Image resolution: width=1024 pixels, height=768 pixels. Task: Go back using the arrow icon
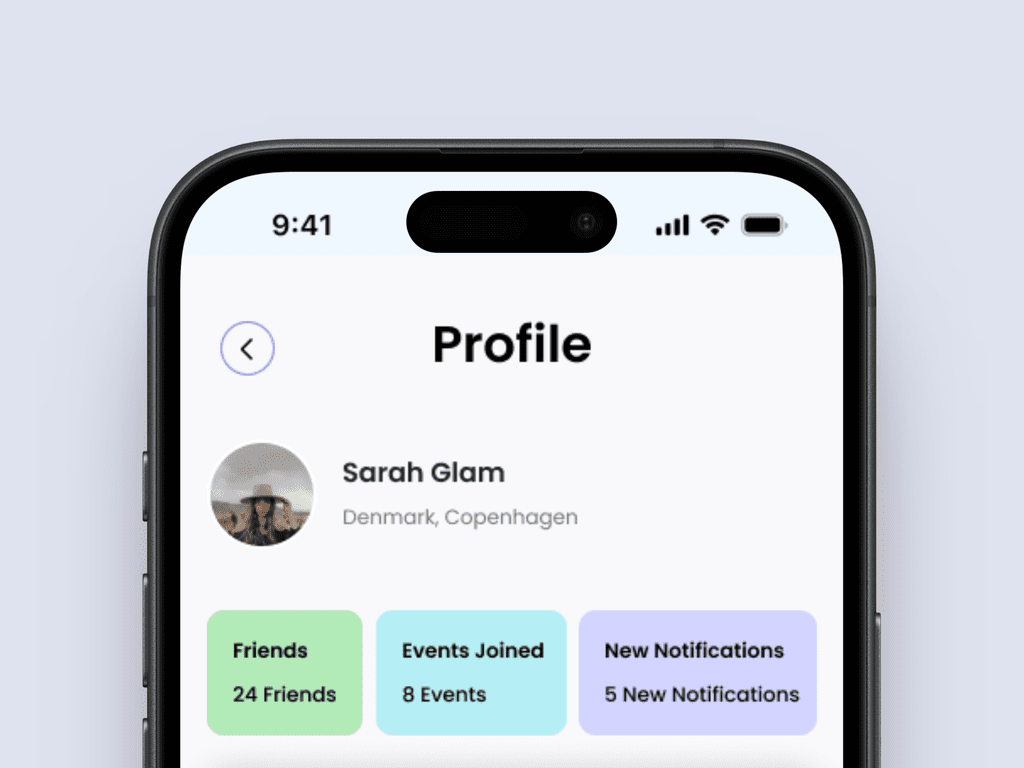[247, 349]
